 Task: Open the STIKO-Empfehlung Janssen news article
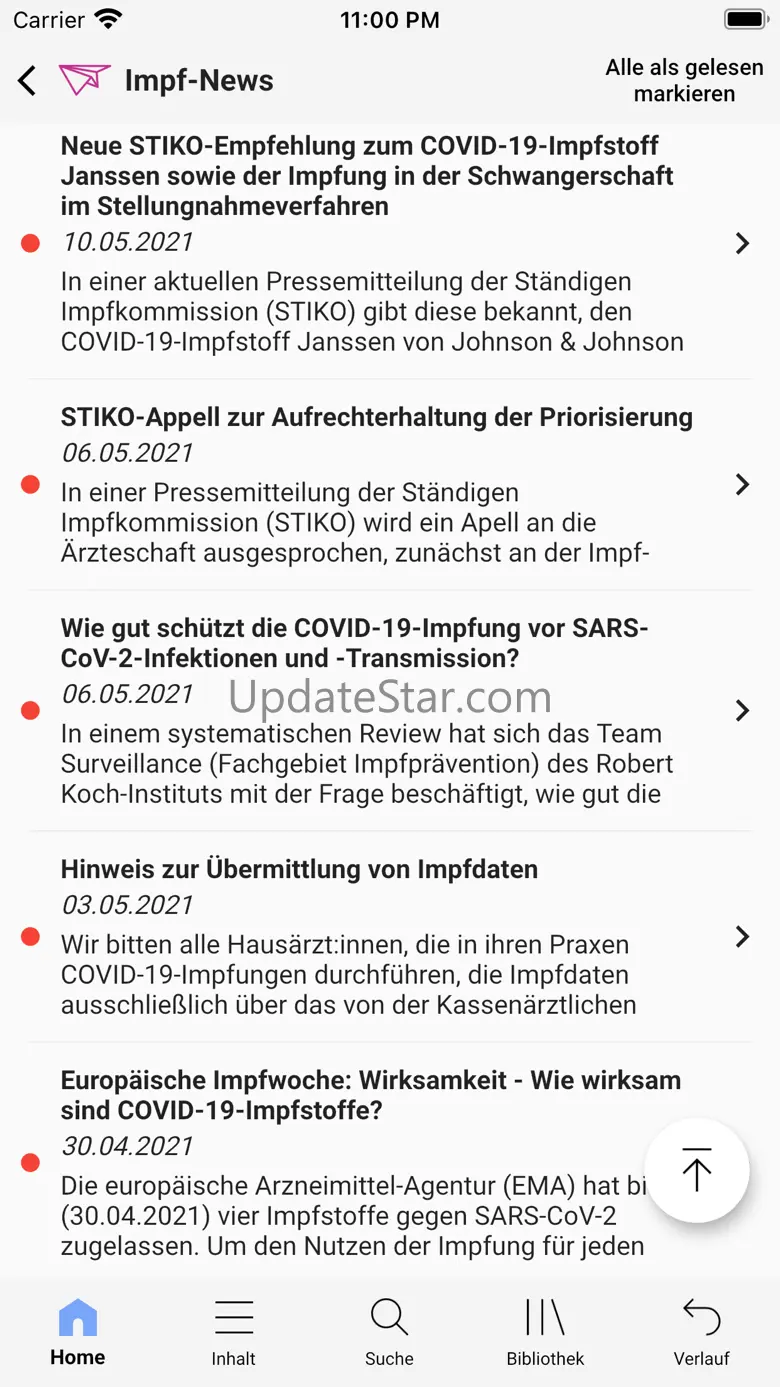(x=390, y=244)
